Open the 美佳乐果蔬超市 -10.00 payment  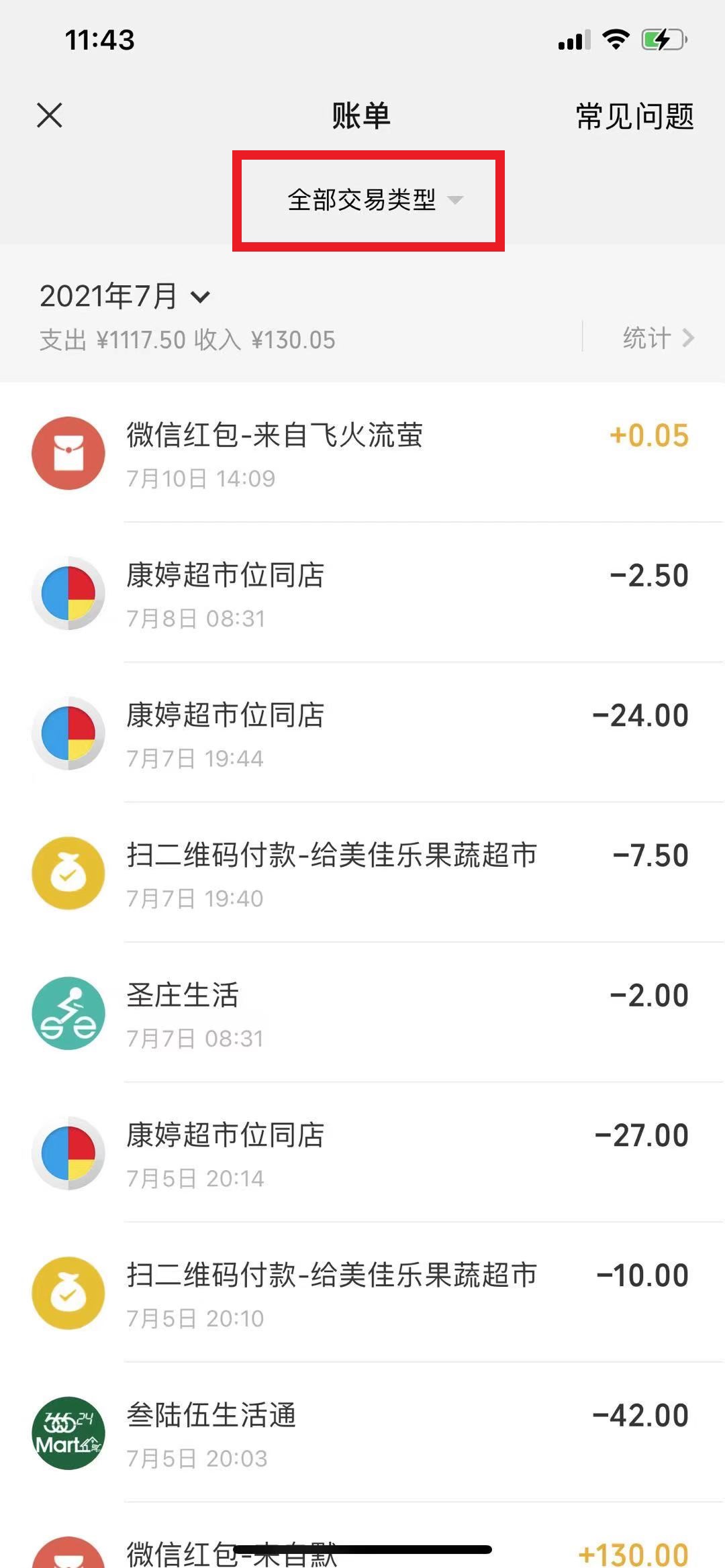click(362, 1292)
